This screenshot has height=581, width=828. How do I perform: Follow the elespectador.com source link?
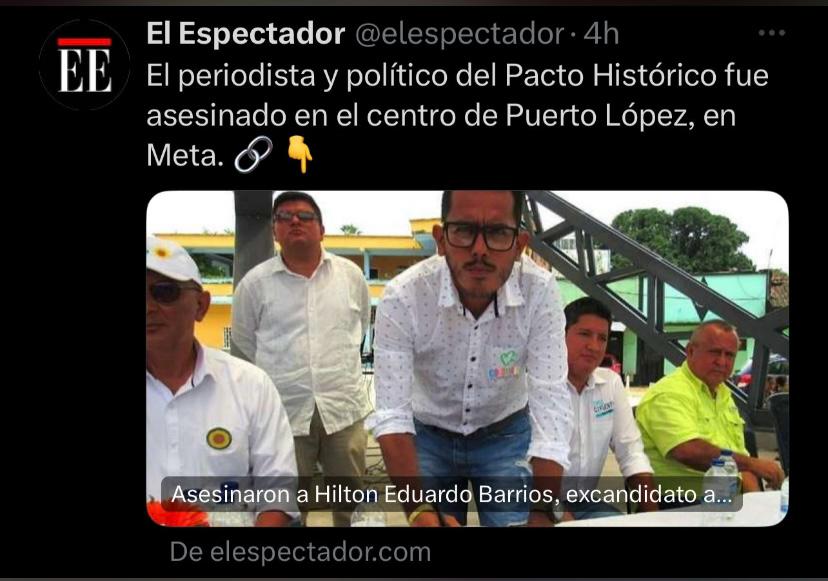(300, 551)
